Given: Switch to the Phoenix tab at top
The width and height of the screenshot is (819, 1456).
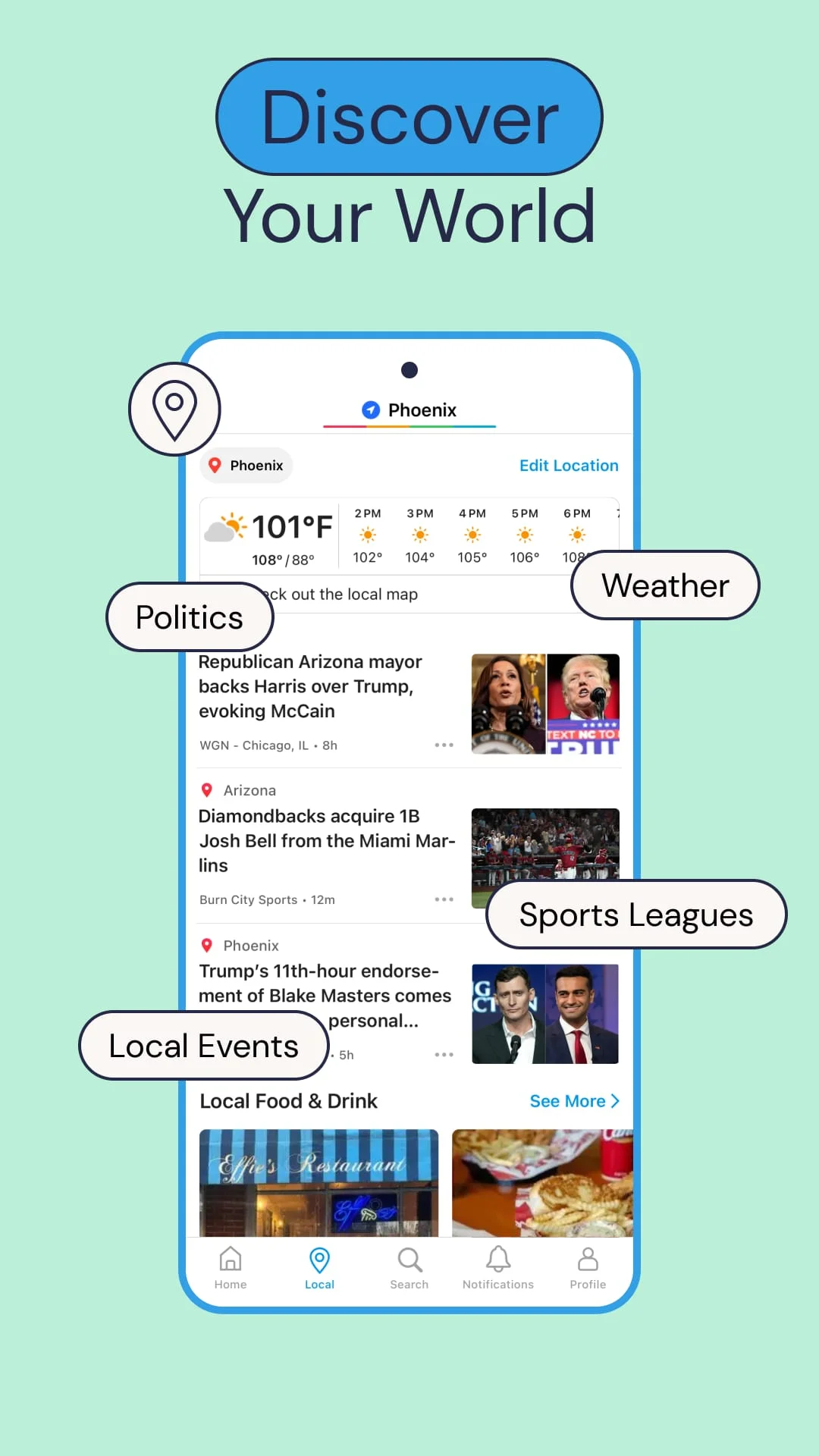Looking at the screenshot, I should coord(409,410).
